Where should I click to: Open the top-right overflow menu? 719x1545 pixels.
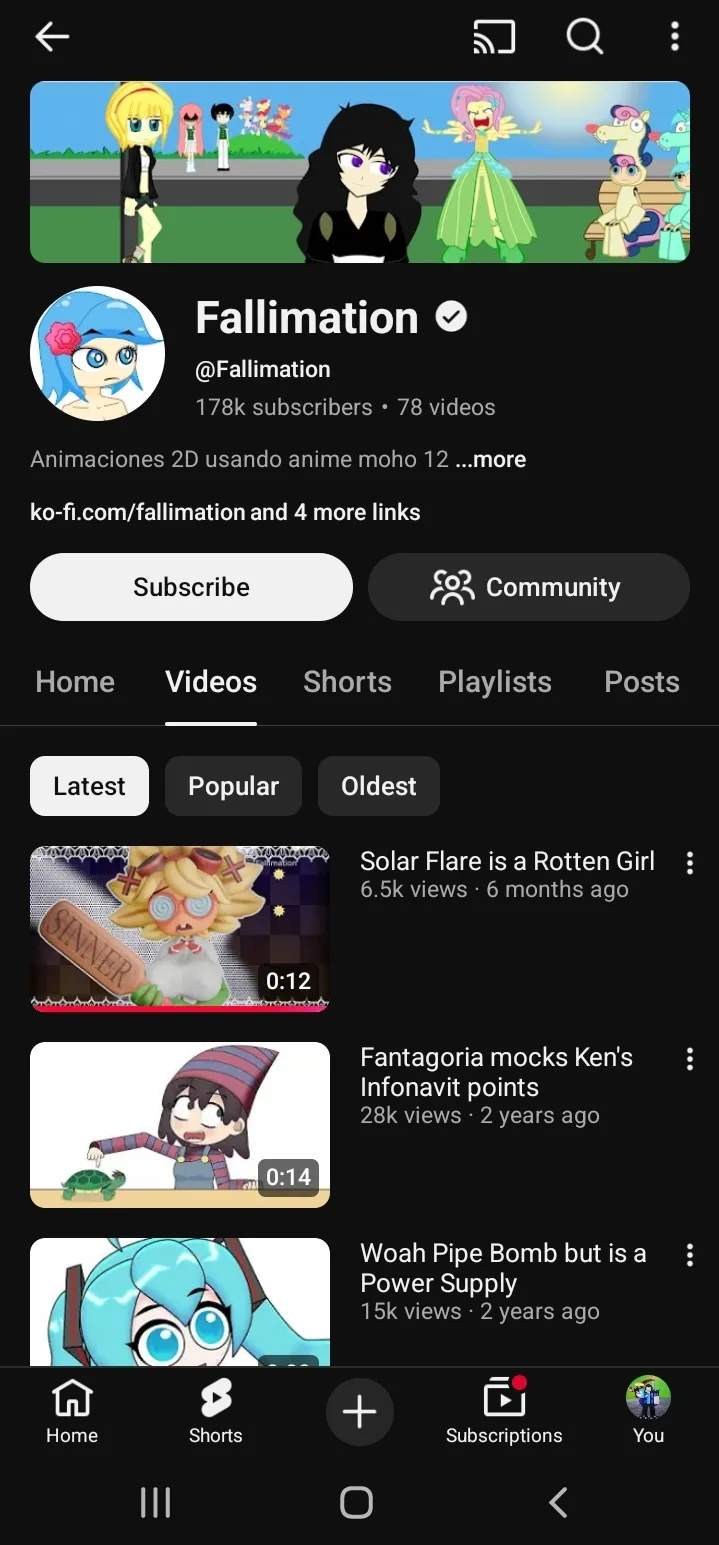[x=675, y=38]
